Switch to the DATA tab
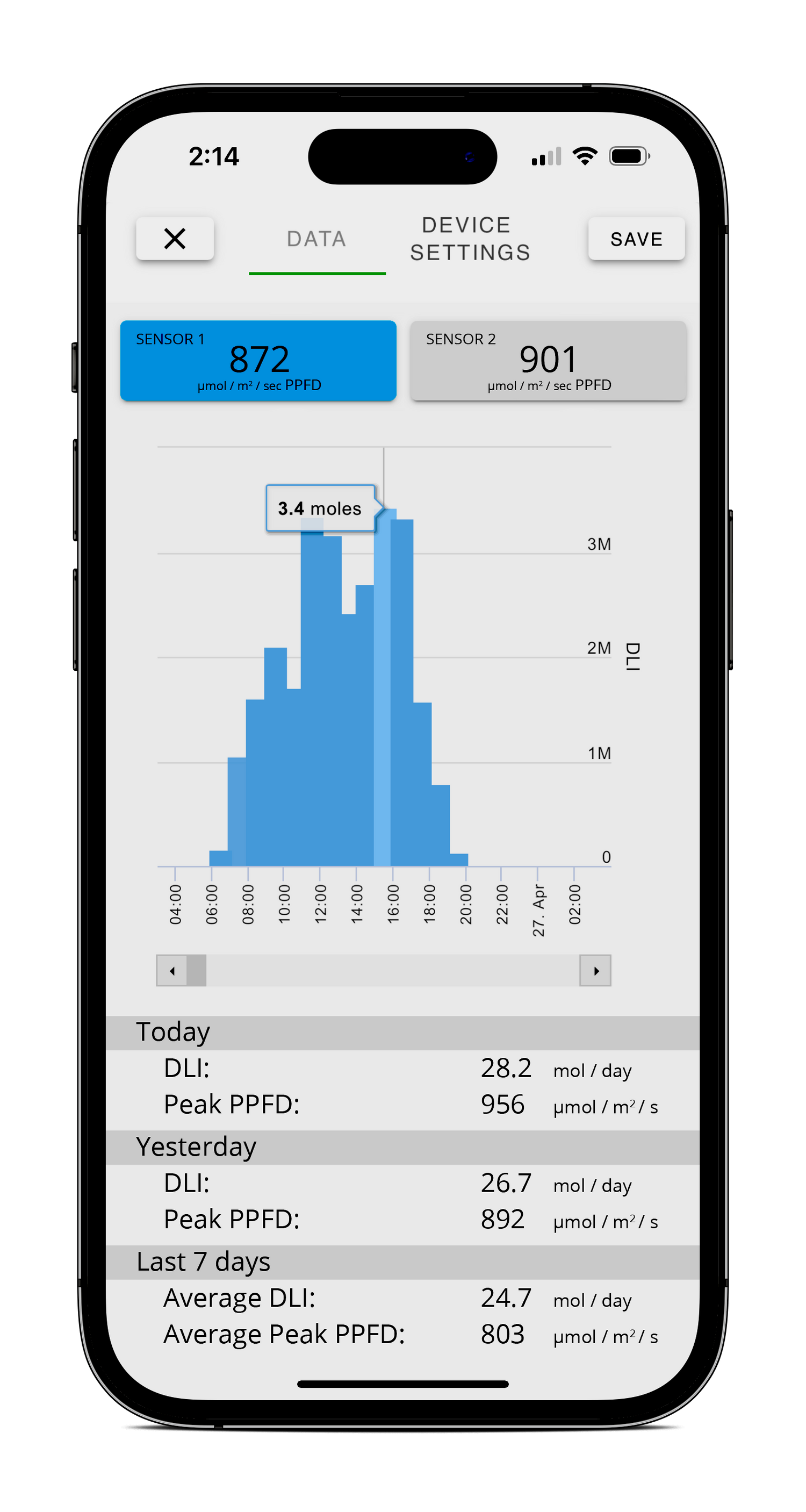The width and height of the screenshot is (806, 1512). [x=317, y=239]
